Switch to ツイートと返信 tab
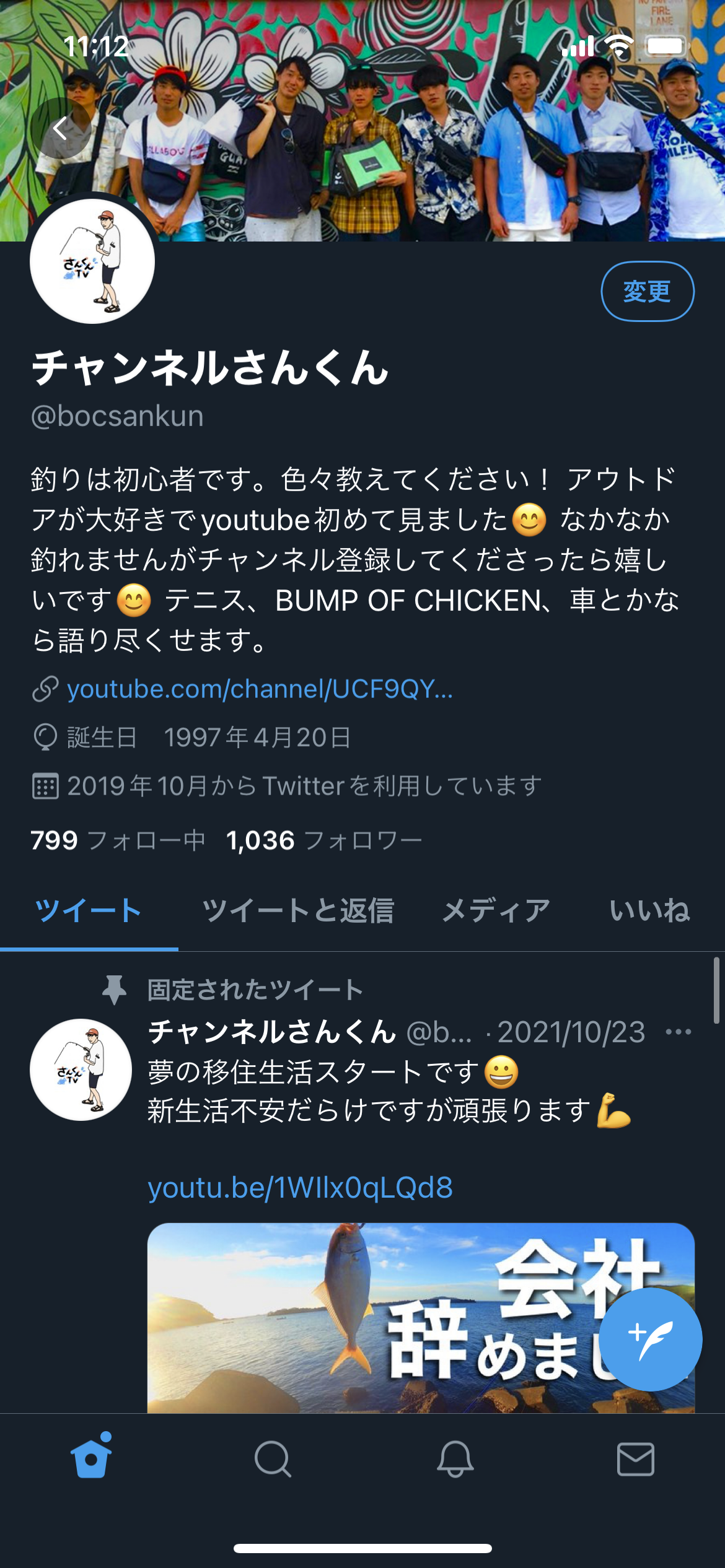Screen dimensions: 725x1568 click(298, 911)
